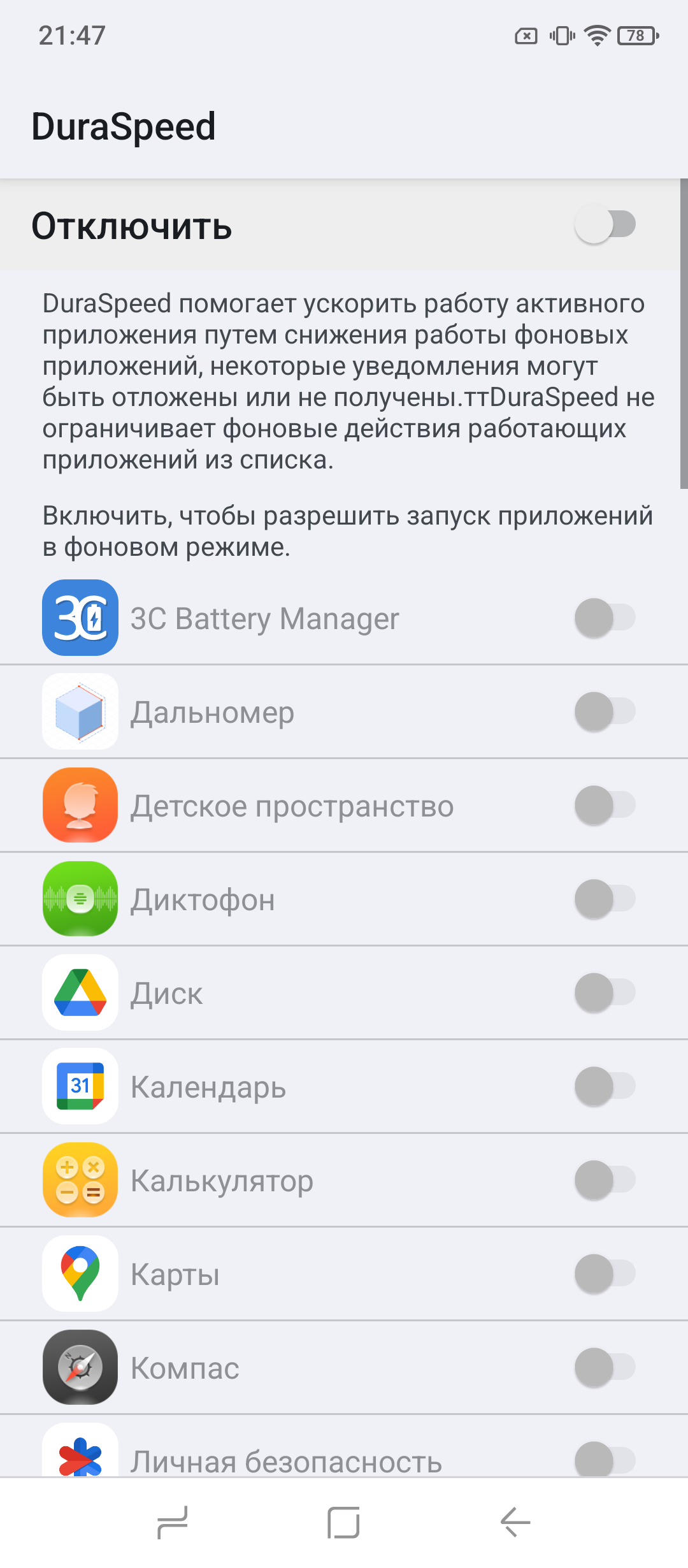Turn on the Карты switch
Viewport: 688px width, 1568px height.
coord(605,1274)
